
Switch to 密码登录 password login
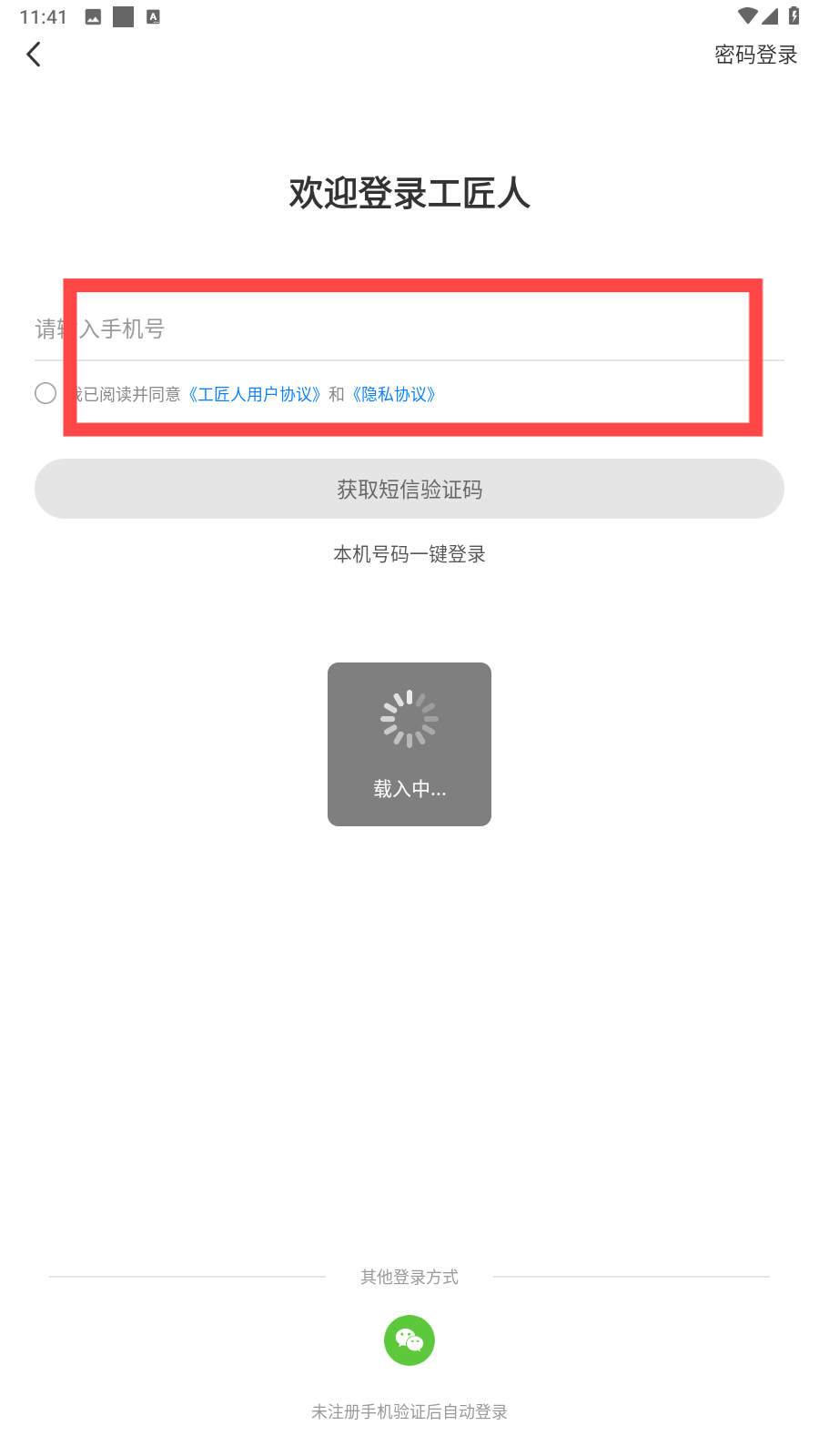pyautogui.click(x=755, y=55)
